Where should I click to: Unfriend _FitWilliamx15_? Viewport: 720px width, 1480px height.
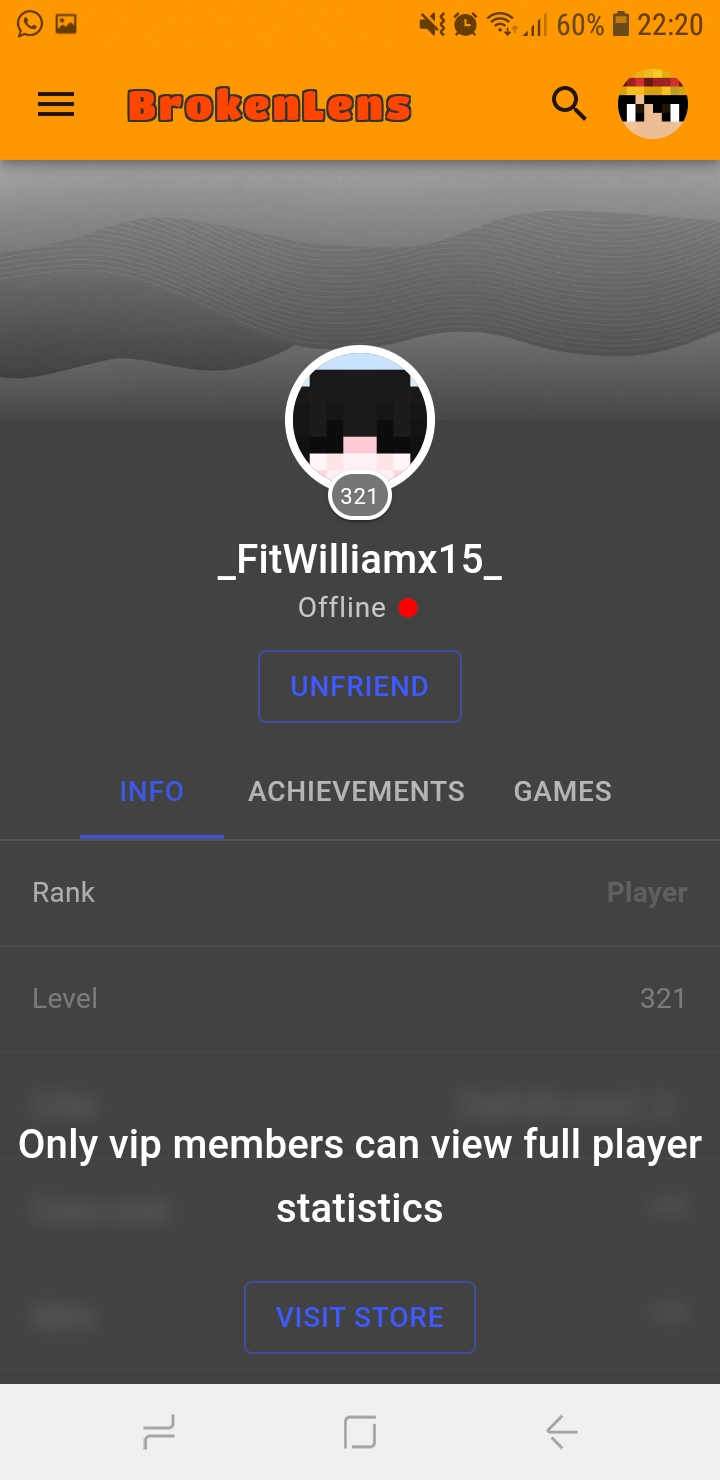[360, 686]
